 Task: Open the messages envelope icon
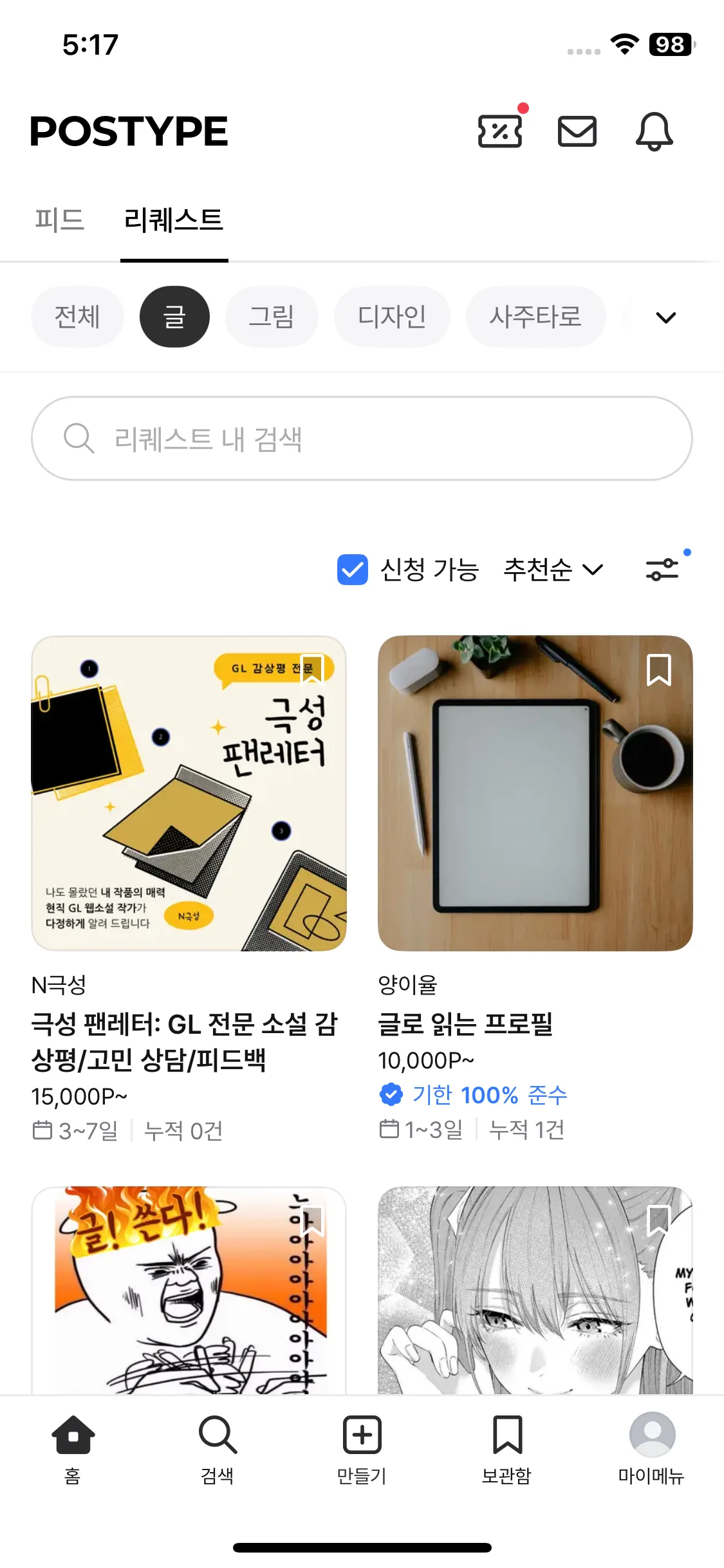577,131
